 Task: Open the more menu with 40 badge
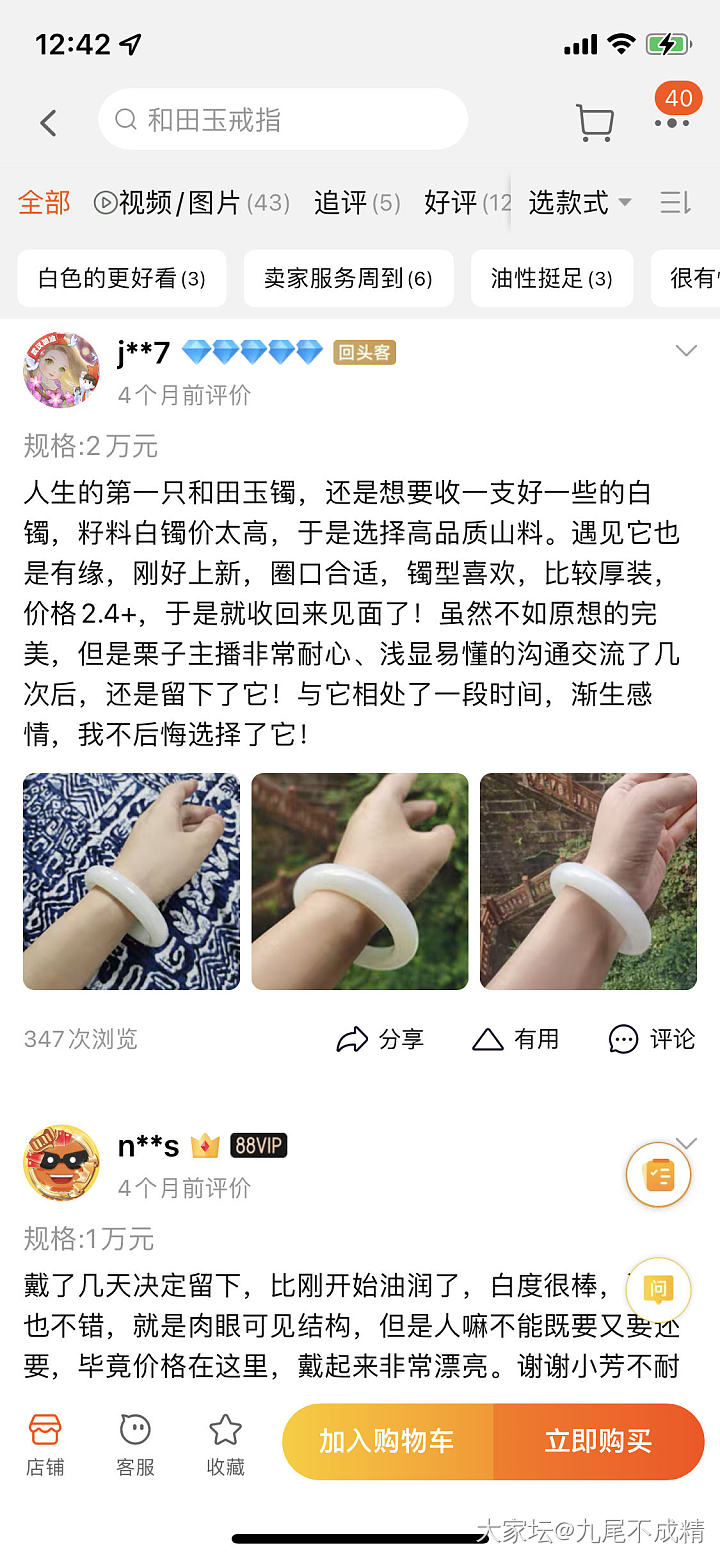point(672,121)
